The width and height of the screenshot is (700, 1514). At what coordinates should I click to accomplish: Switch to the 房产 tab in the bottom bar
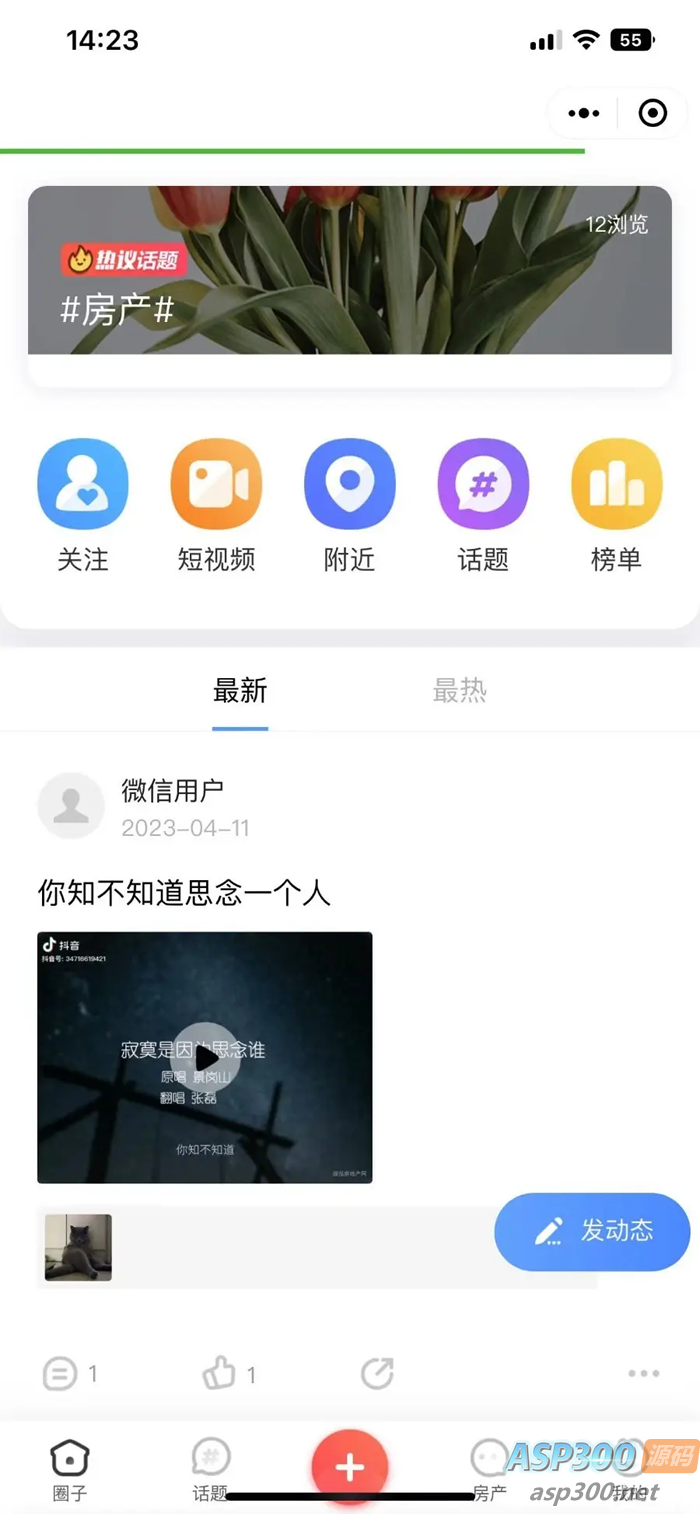click(489, 1470)
